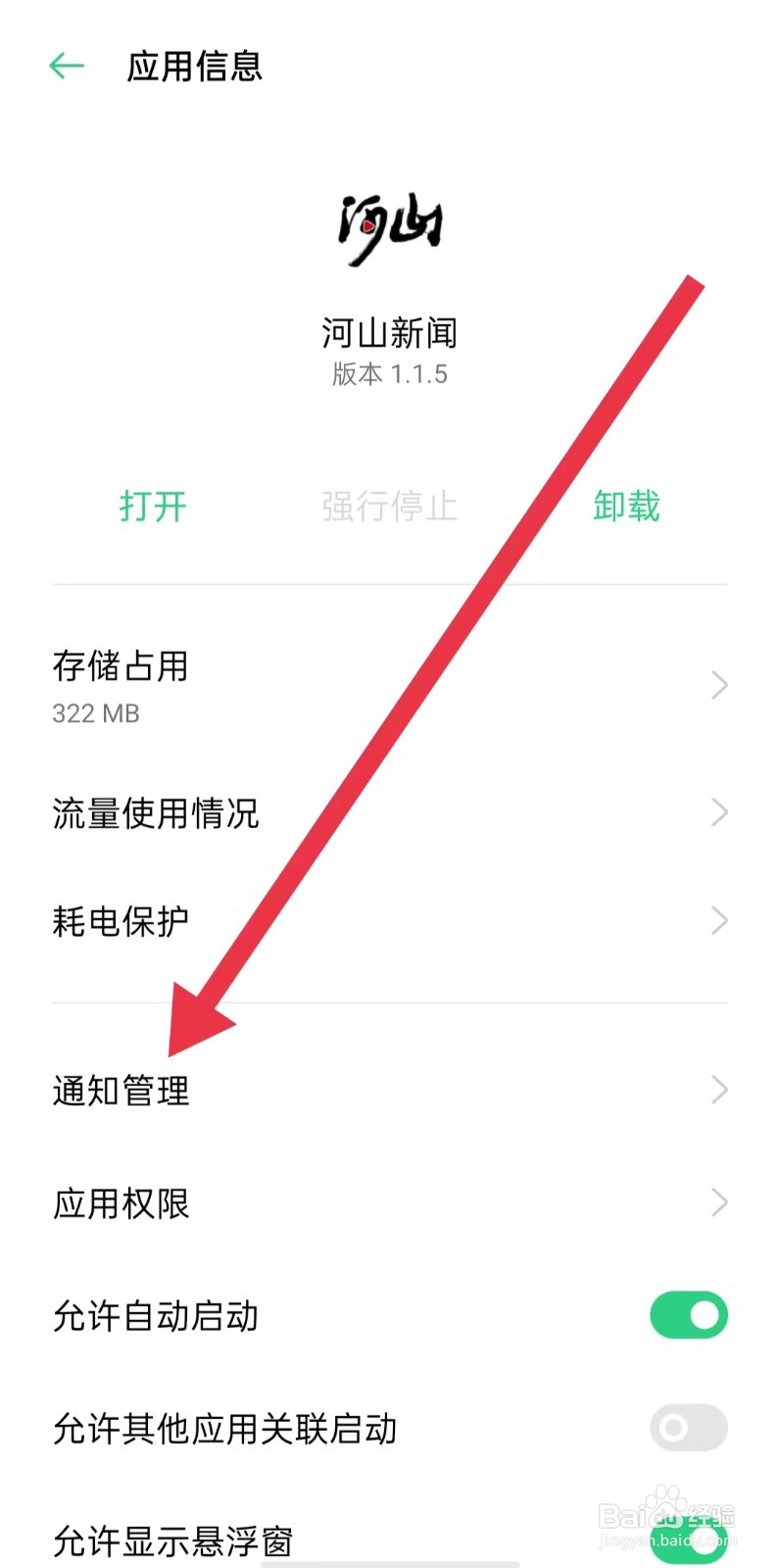Expand the 应用权限 permissions entry
Screen dimensions: 780x1568
click(x=122, y=1202)
